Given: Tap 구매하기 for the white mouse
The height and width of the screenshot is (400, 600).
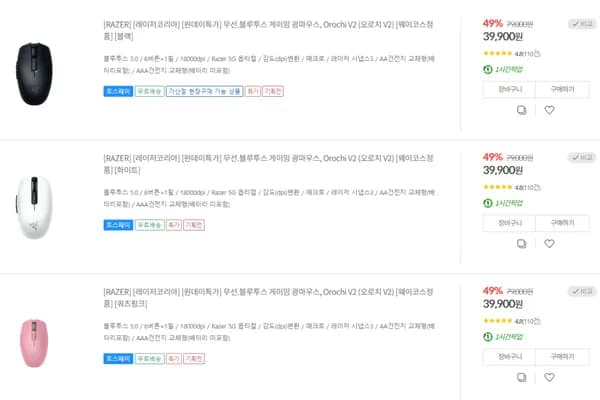Looking at the screenshot, I should pyautogui.click(x=562, y=223).
